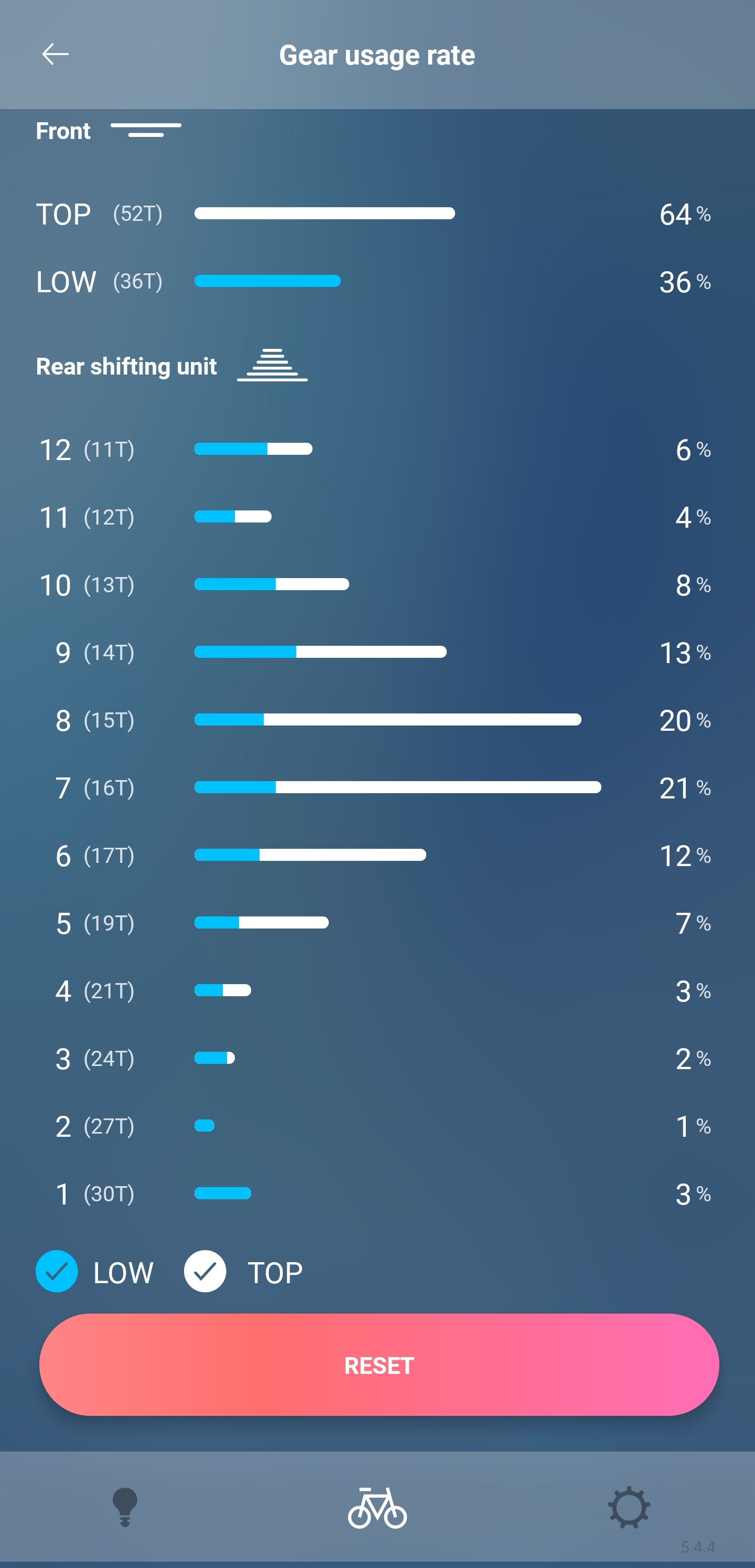The image size is (755, 1568).
Task: Select the 64% value for TOP gear
Action: pyautogui.click(x=683, y=214)
